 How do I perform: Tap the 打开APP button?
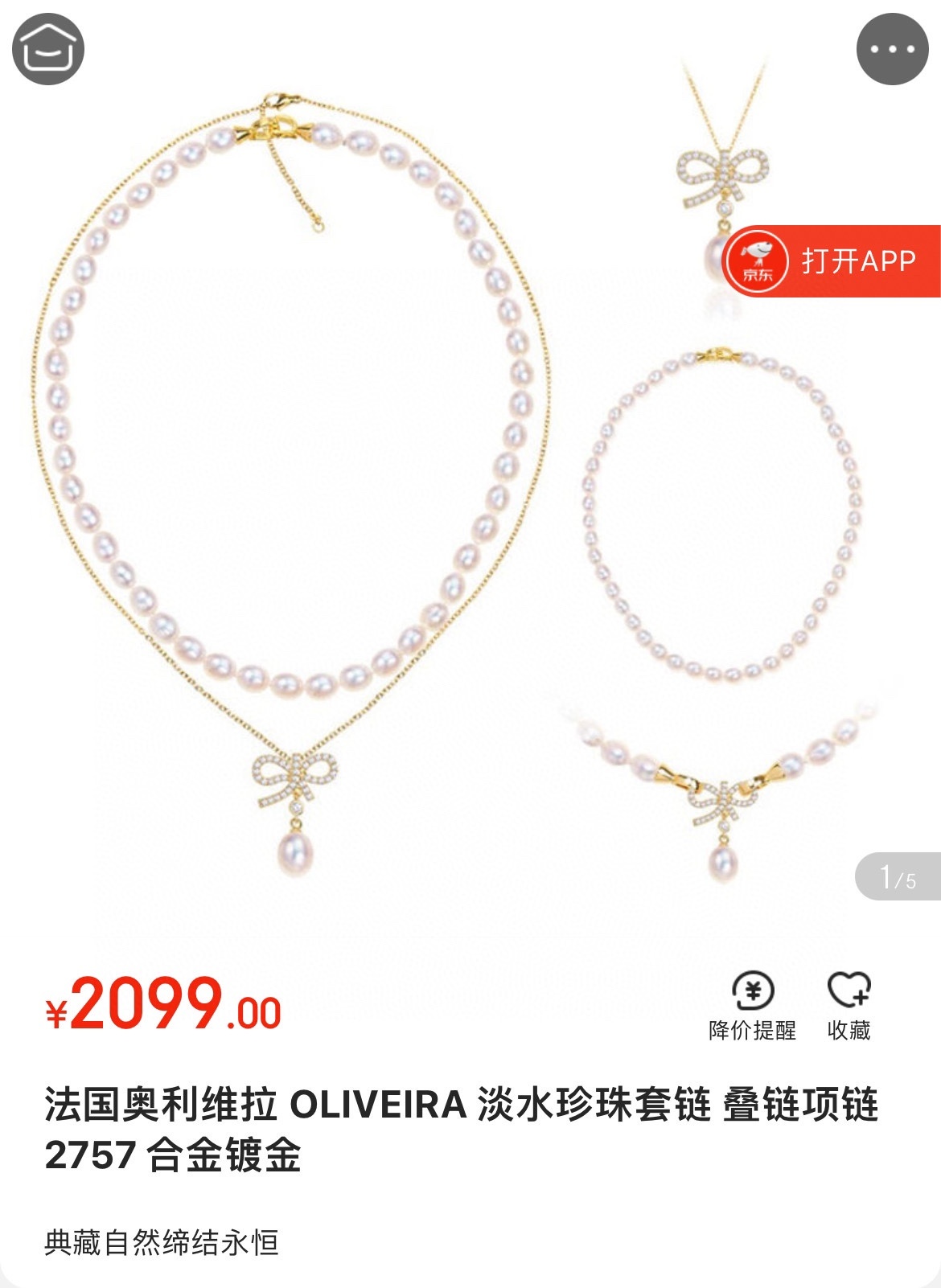[832, 261]
